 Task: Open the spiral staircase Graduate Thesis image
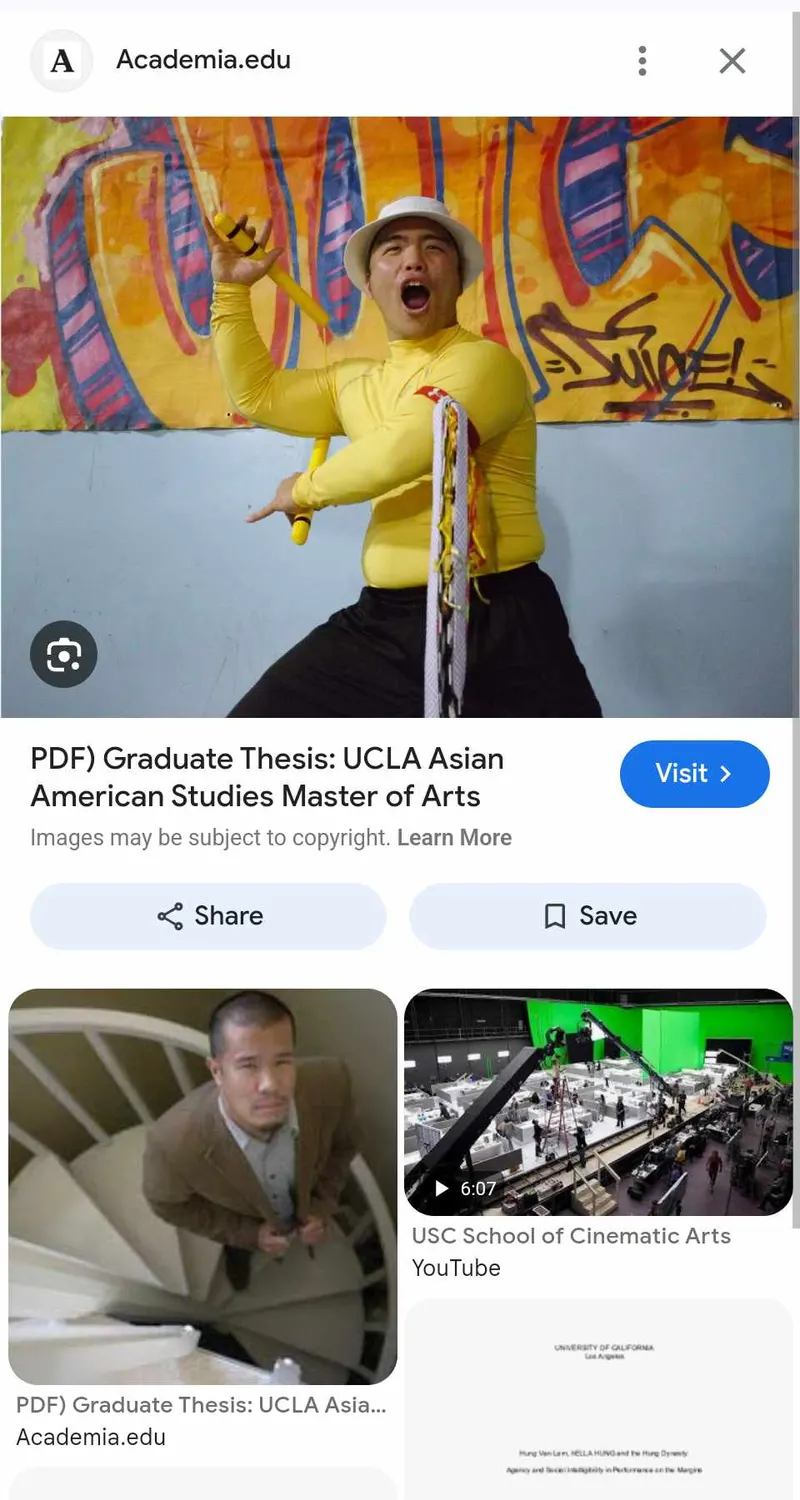coord(203,1186)
